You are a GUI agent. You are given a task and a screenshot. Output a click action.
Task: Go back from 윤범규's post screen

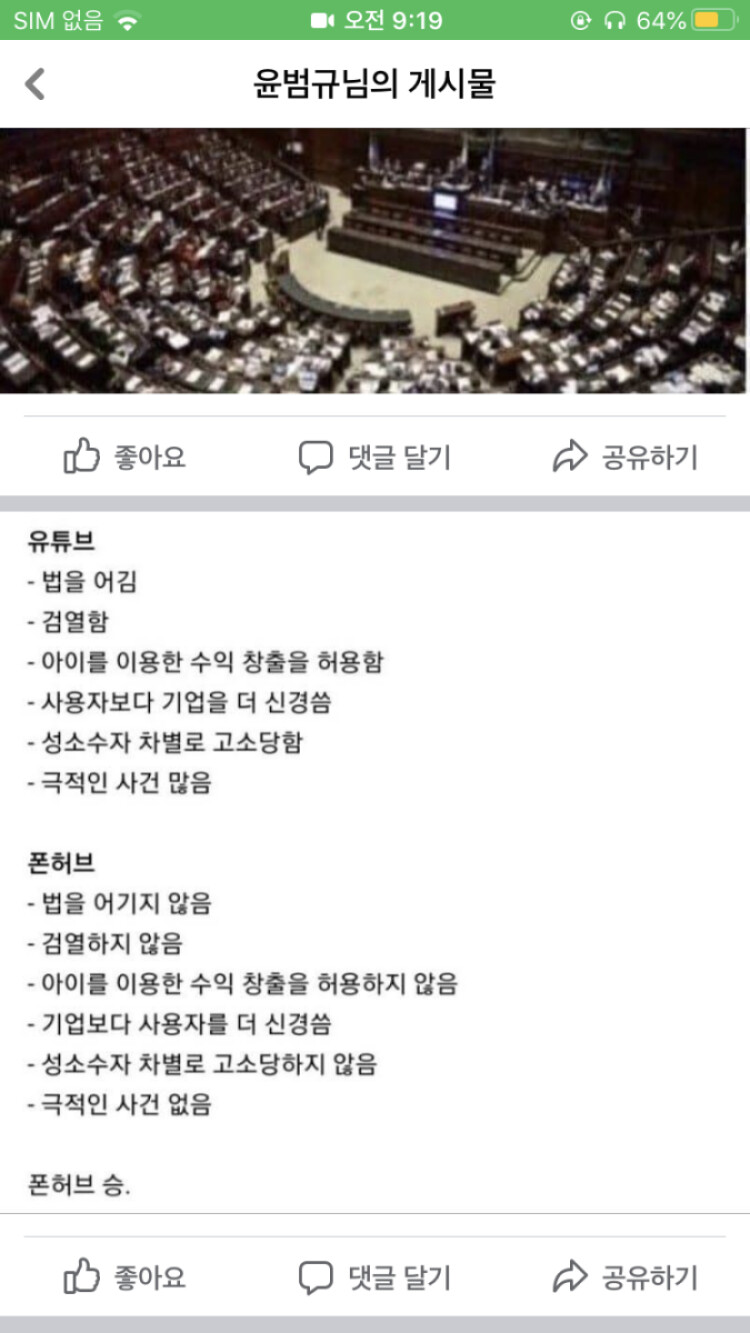[35, 84]
